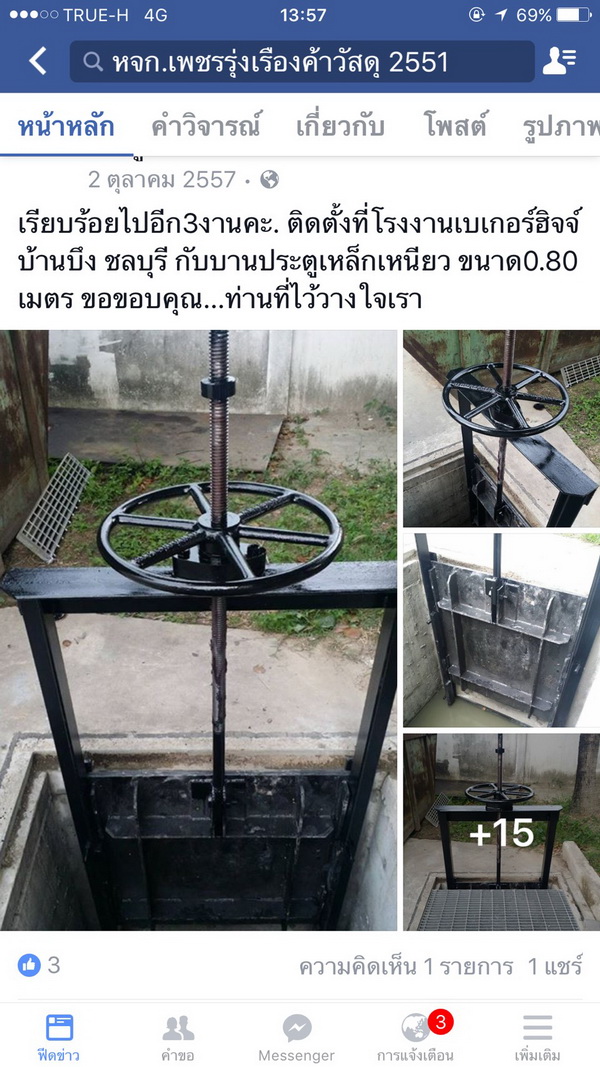Switch to the คำวิจารณ์ tab
The image size is (600, 1067).
(x=206, y=127)
